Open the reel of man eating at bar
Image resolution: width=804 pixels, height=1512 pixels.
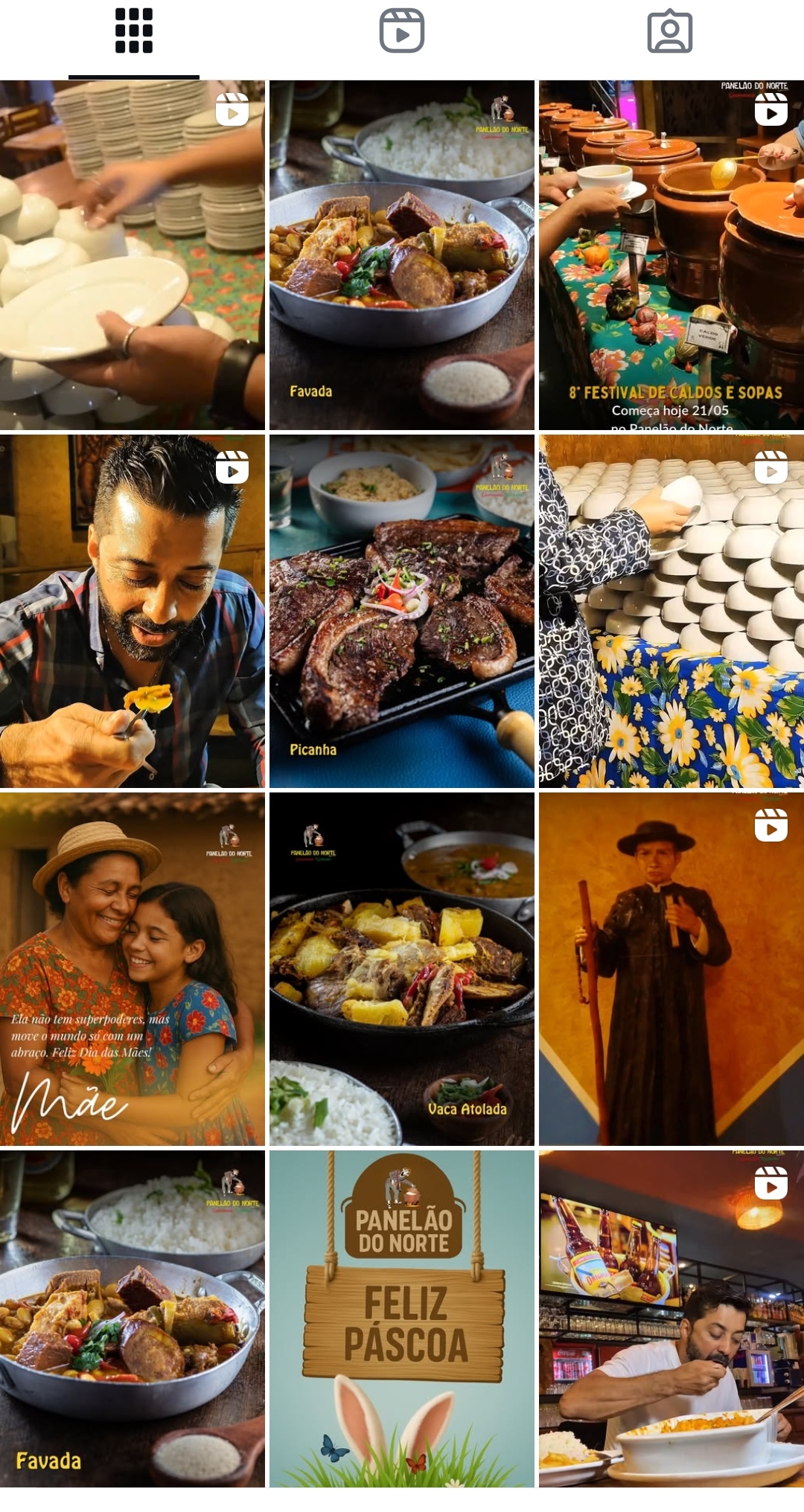(671, 1318)
